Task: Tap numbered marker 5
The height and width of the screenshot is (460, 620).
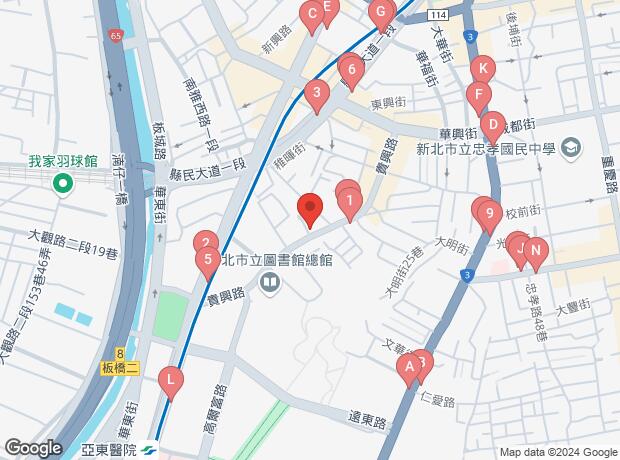Action: tap(207, 263)
